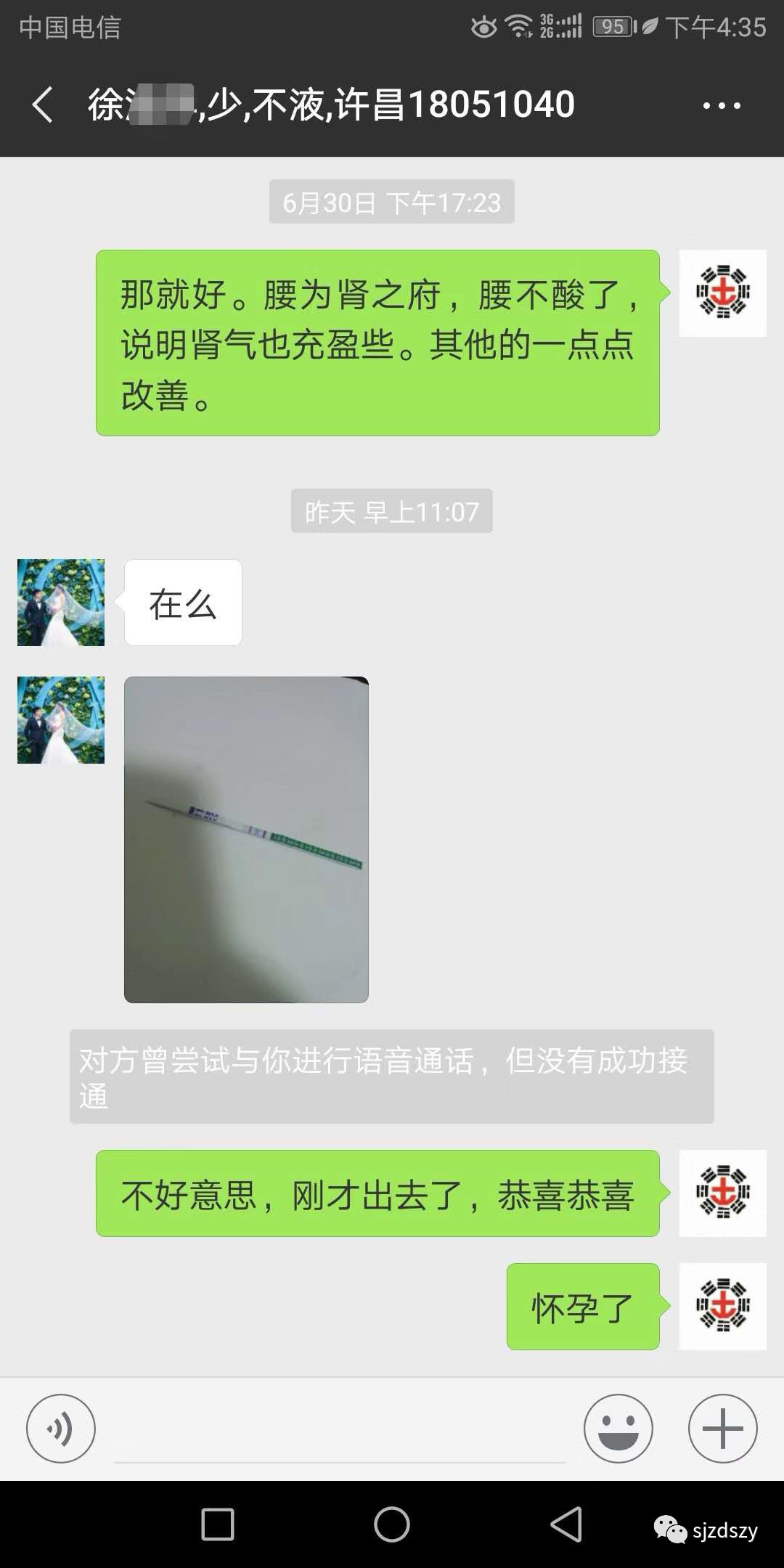Image resolution: width=784 pixels, height=1568 pixels.
Task: View the received test strip photo
Action: [246, 840]
